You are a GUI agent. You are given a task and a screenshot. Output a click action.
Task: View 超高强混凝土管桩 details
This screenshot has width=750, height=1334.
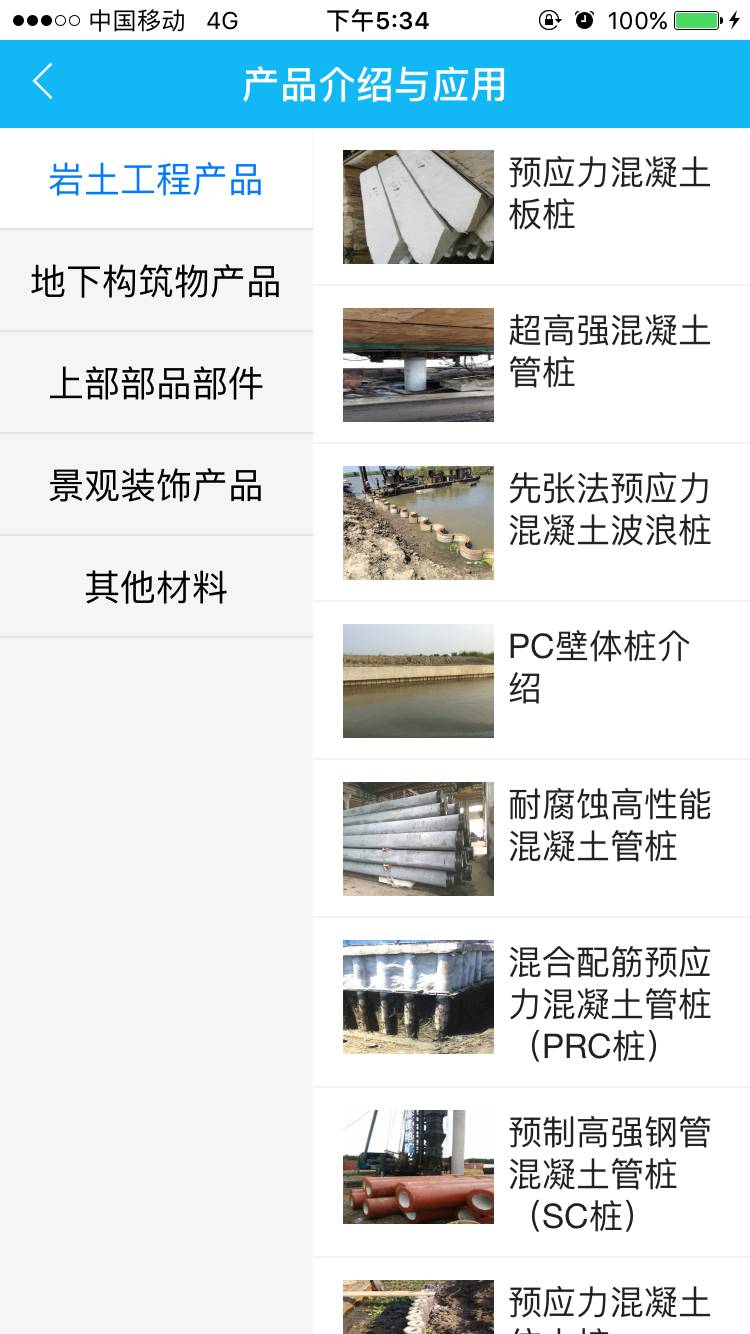[531, 364]
